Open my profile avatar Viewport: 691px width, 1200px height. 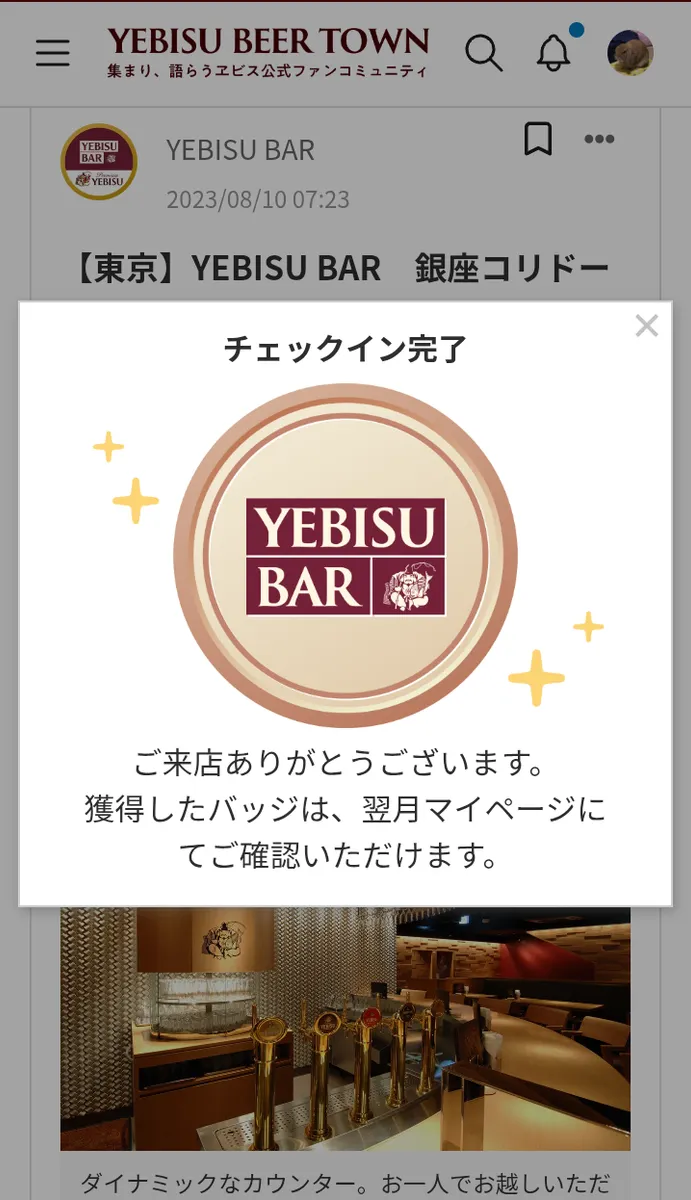[x=630, y=53]
